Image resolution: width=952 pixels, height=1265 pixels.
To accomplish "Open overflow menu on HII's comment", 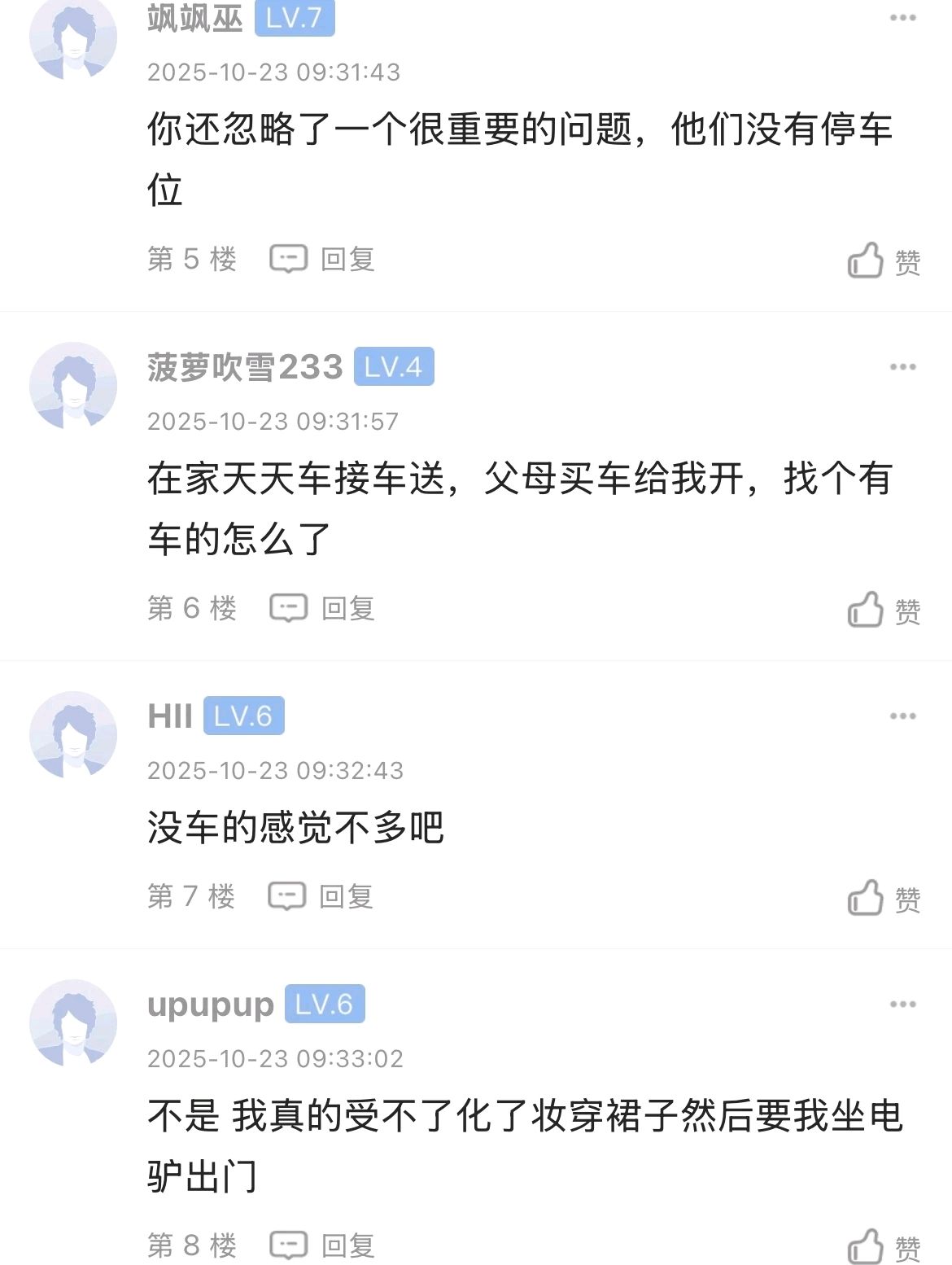I will click(902, 716).
